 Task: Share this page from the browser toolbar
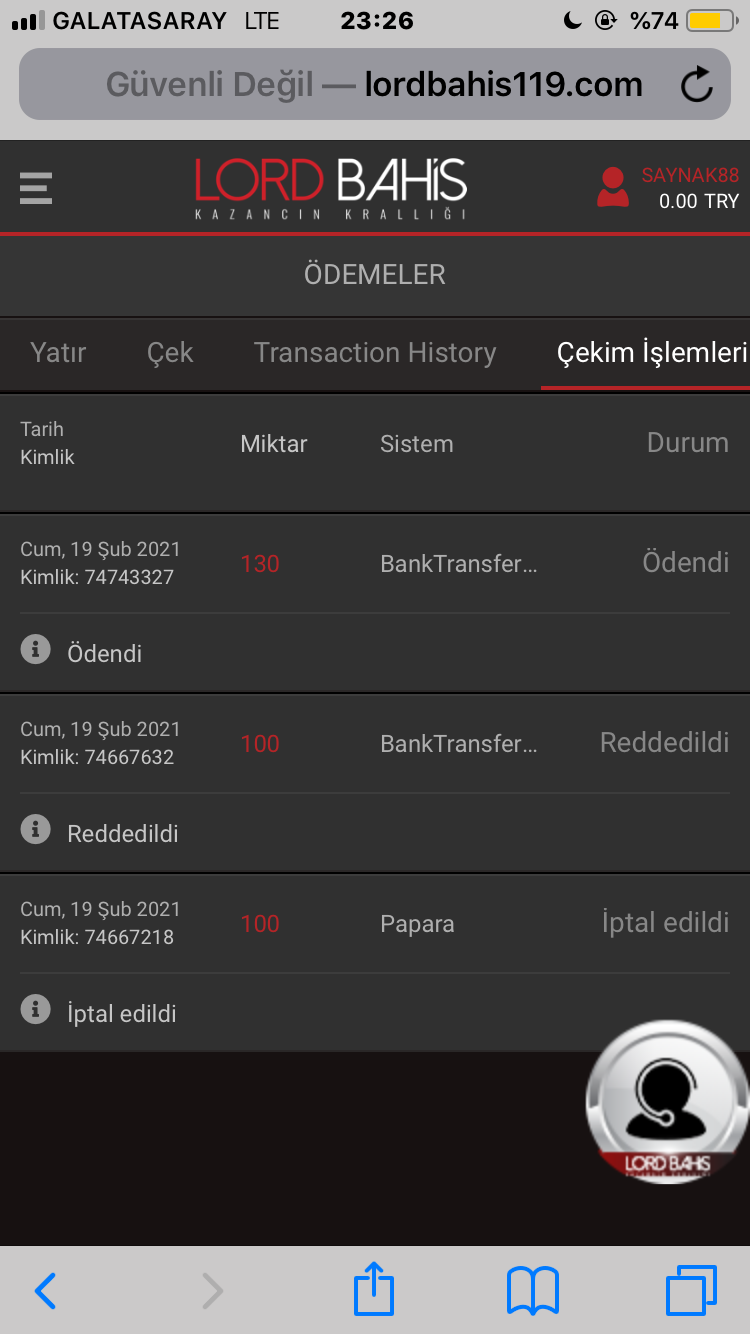pyautogui.click(x=374, y=1290)
